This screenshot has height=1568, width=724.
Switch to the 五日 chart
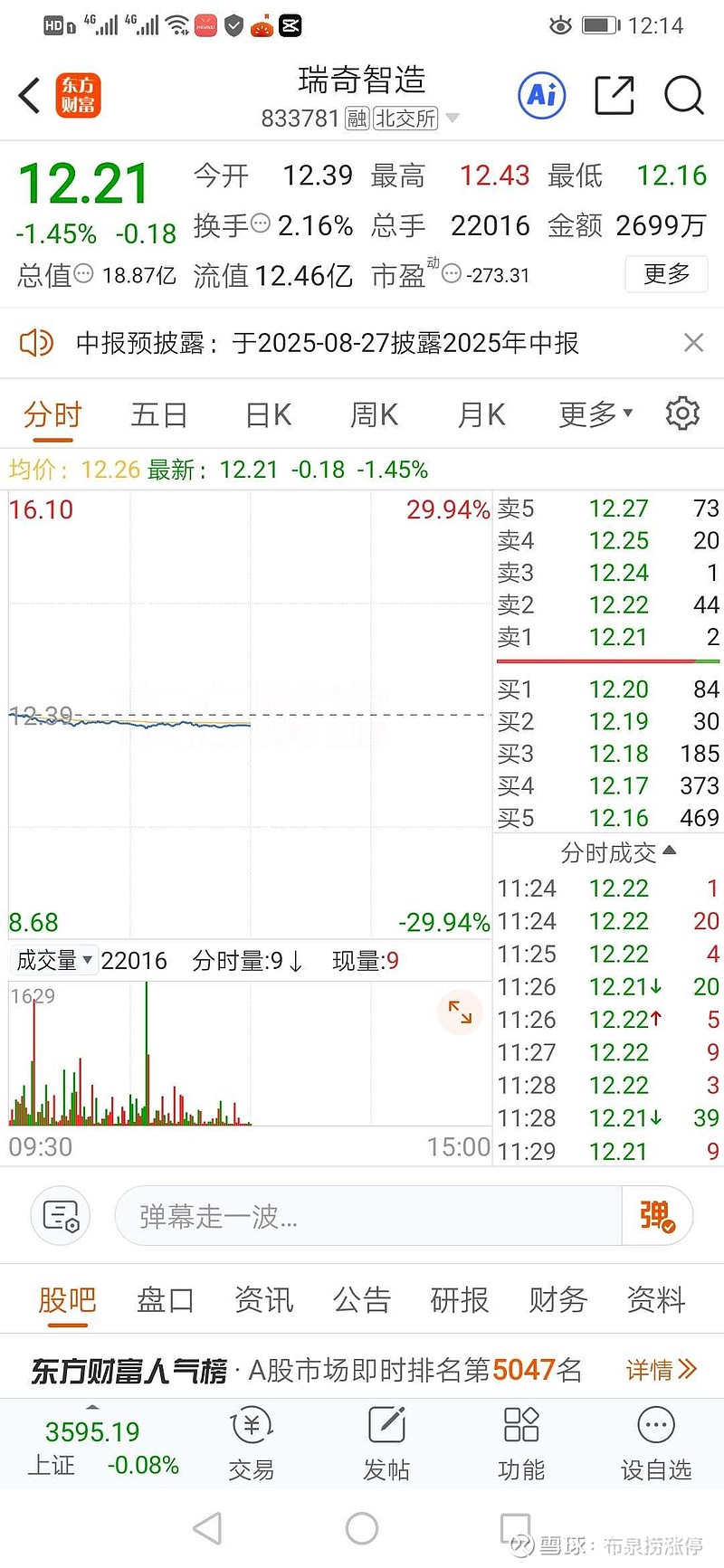pos(159,415)
